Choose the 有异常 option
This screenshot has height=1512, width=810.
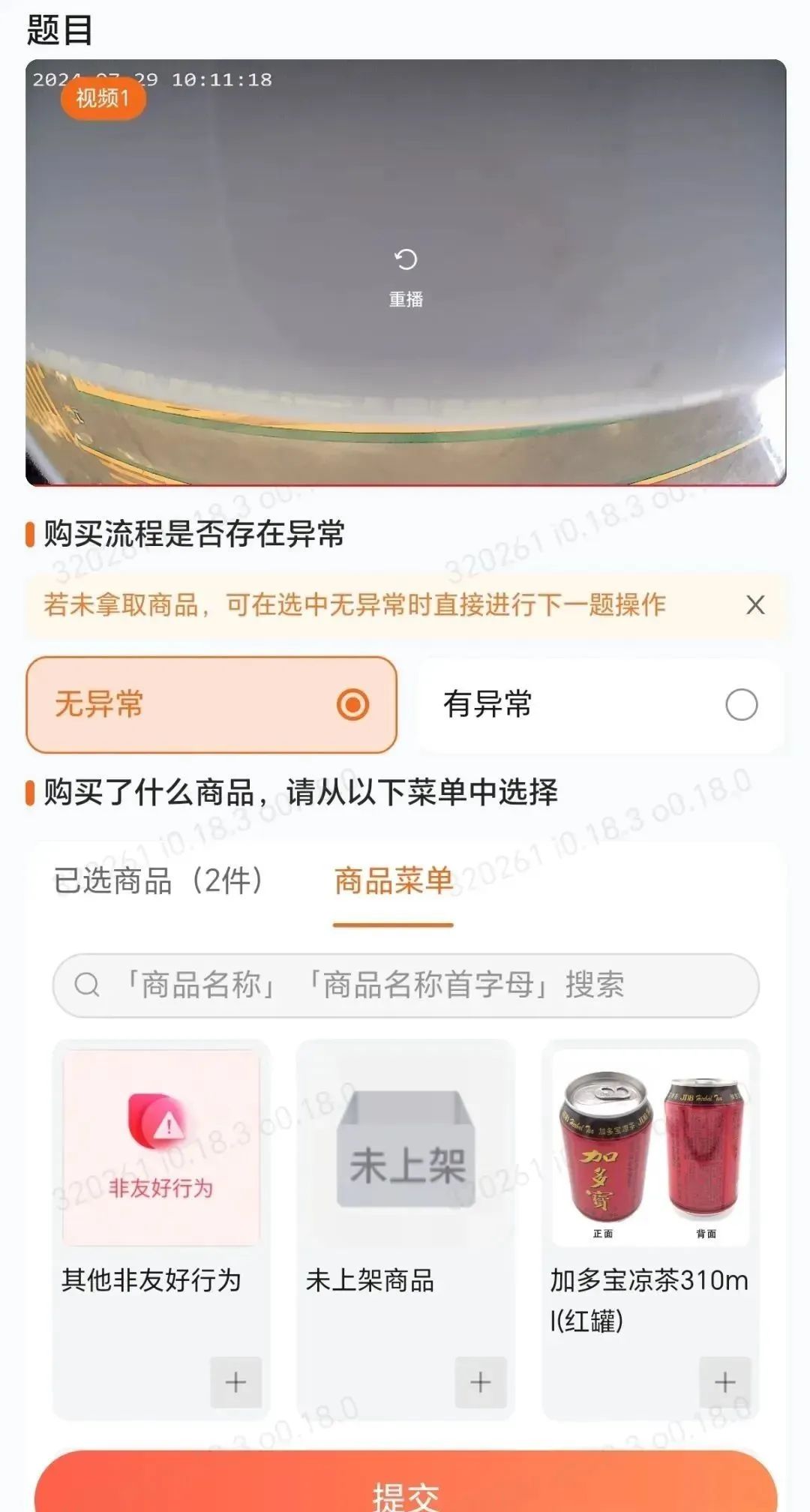pyautogui.click(x=600, y=704)
